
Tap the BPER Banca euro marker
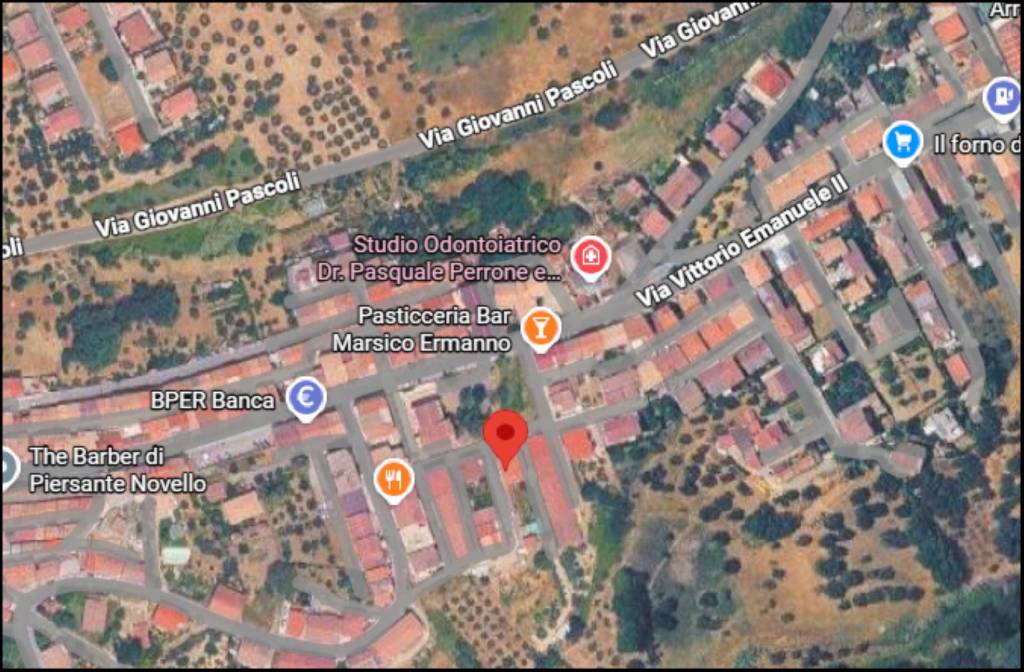tap(306, 399)
